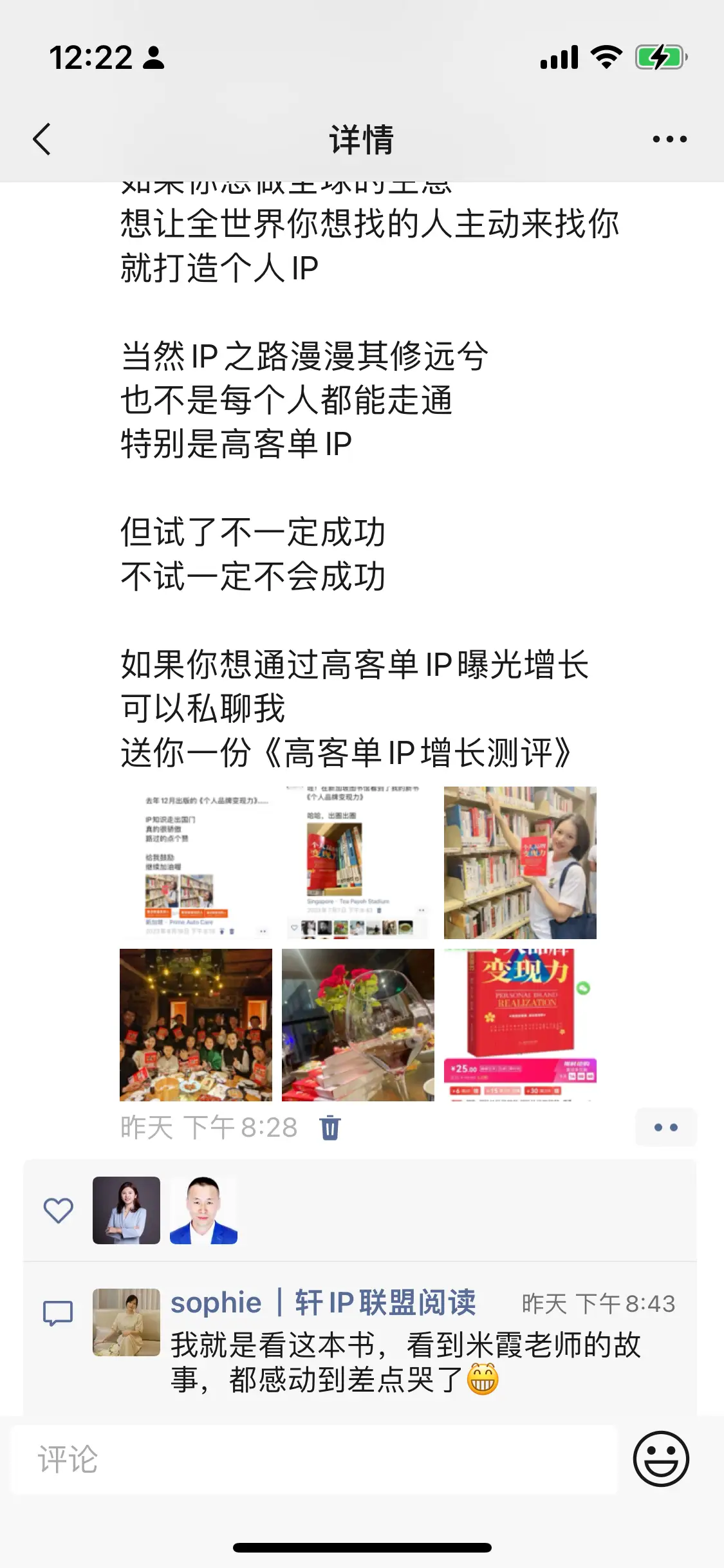Open first screenshot image in the grid
This screenshot has height=1568, width=724.
click(x=196, y=863)
